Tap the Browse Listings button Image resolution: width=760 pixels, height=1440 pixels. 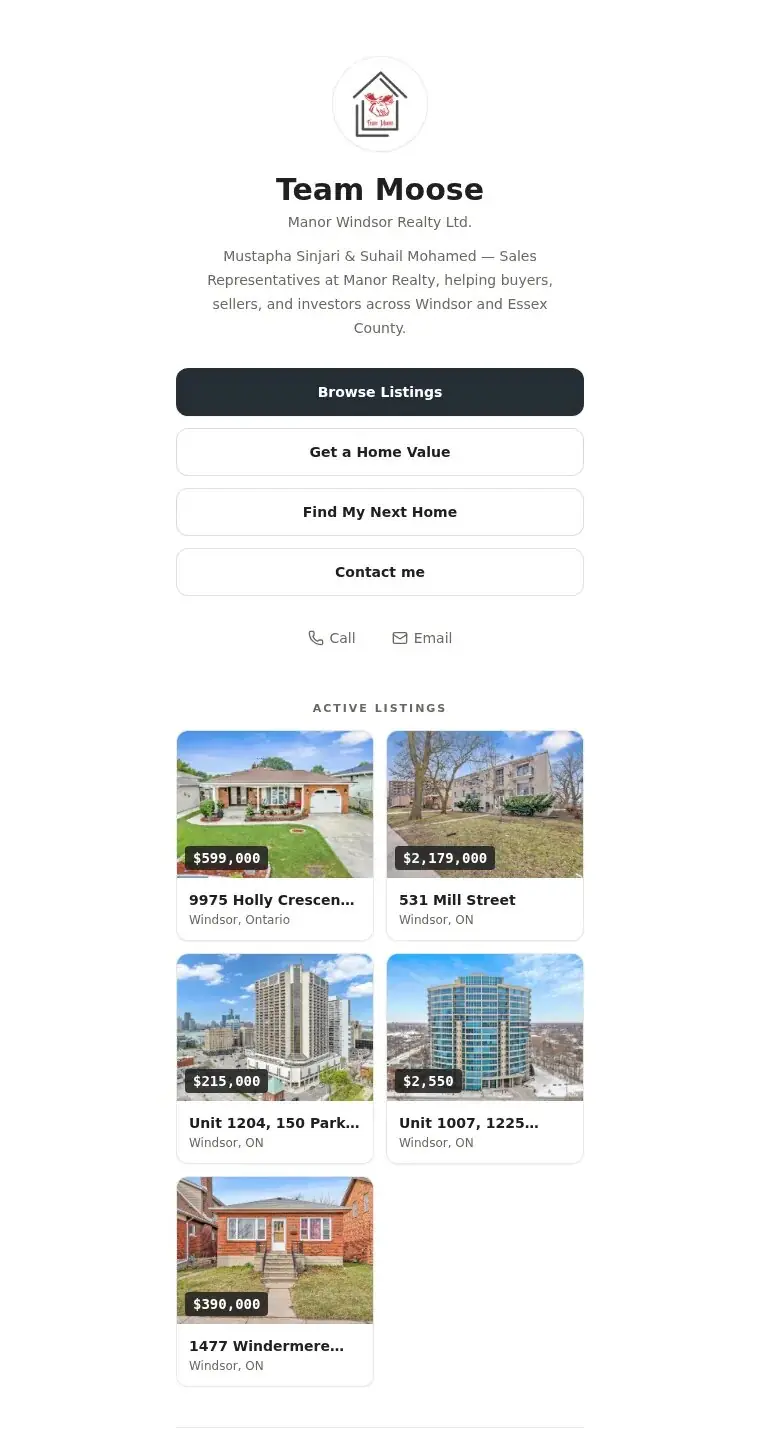380,392
